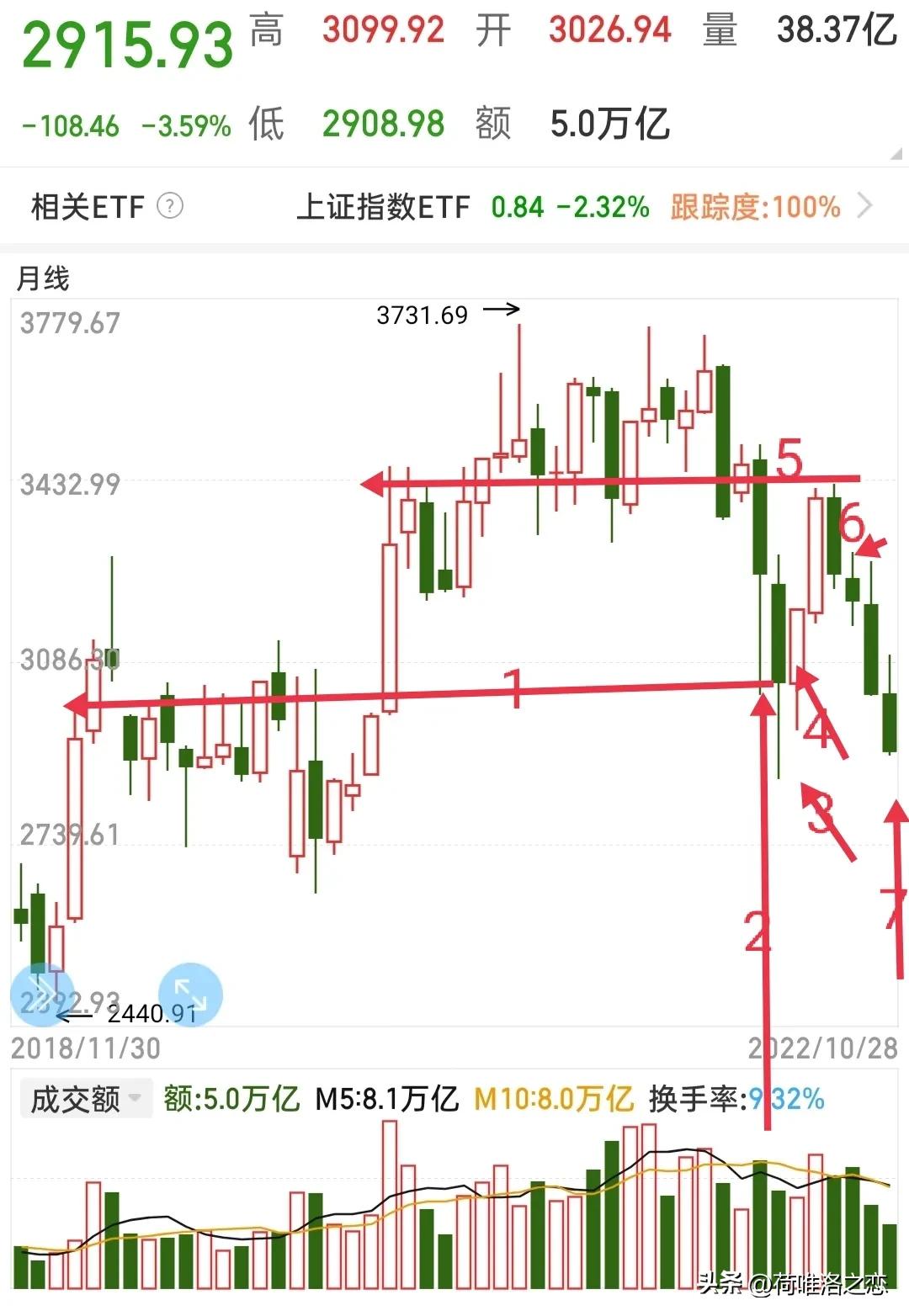Switch to the 月线 chart tab
The height and width of the screenshot is (1316, 909).
click(41, 278)
